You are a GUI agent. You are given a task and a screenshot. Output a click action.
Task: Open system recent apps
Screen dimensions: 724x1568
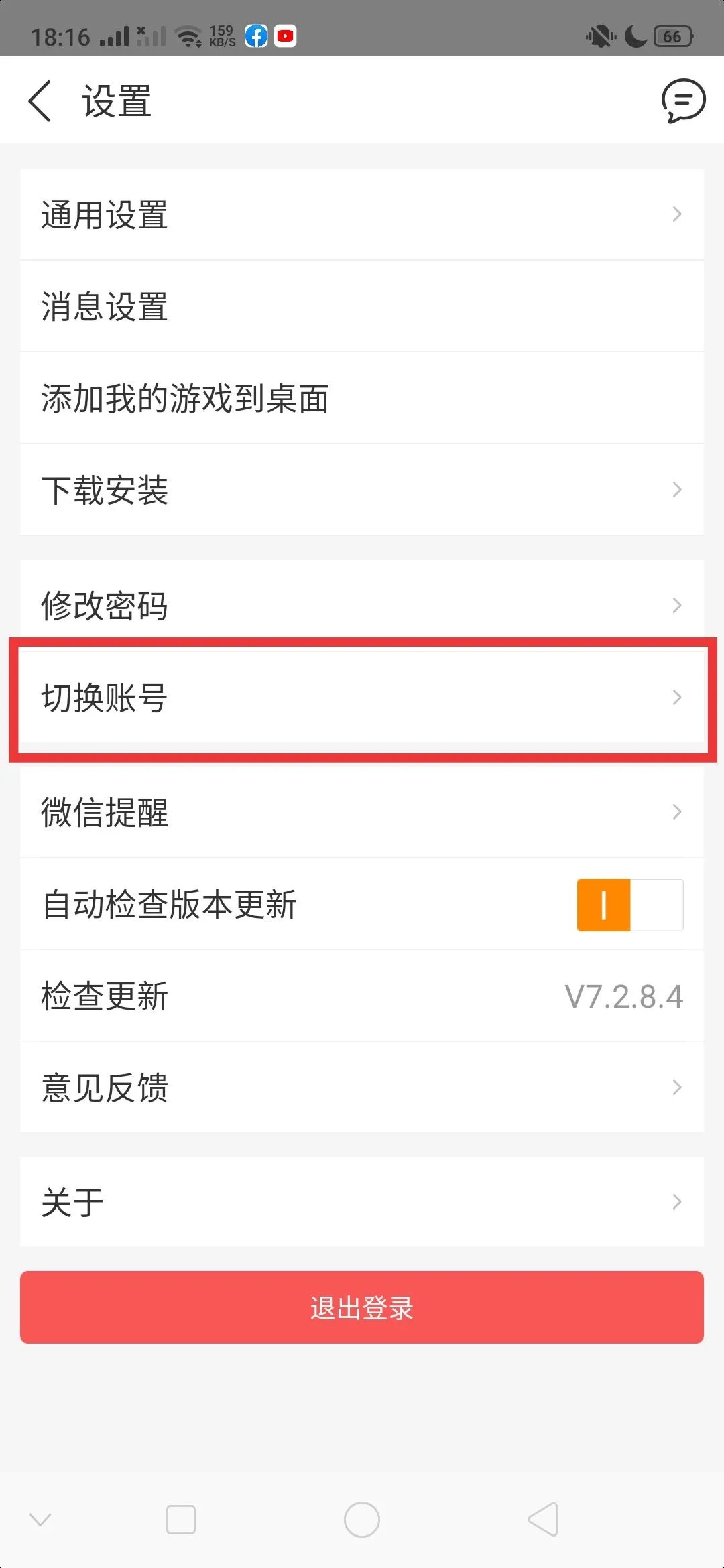point(181,1520)
